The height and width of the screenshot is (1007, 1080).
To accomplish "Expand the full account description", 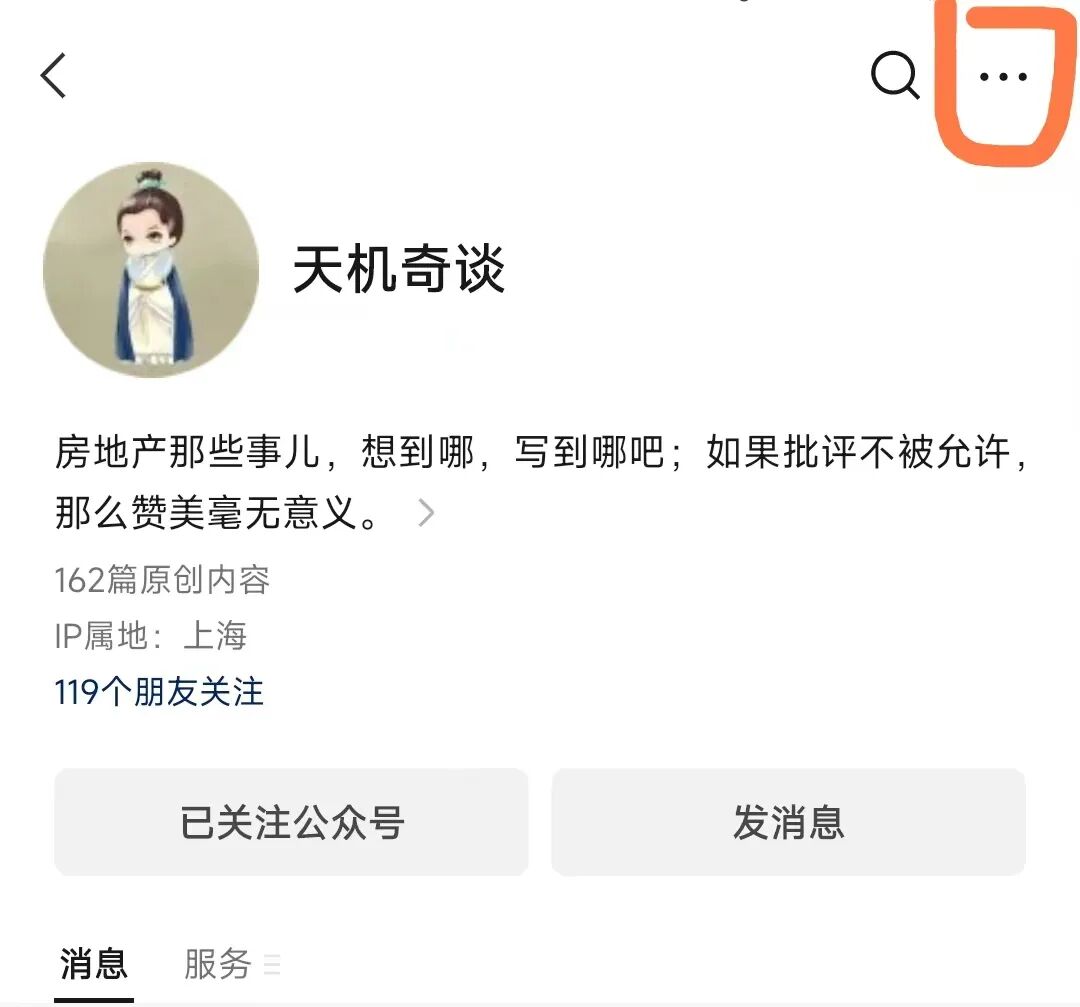I will click(x=426, y=514).
